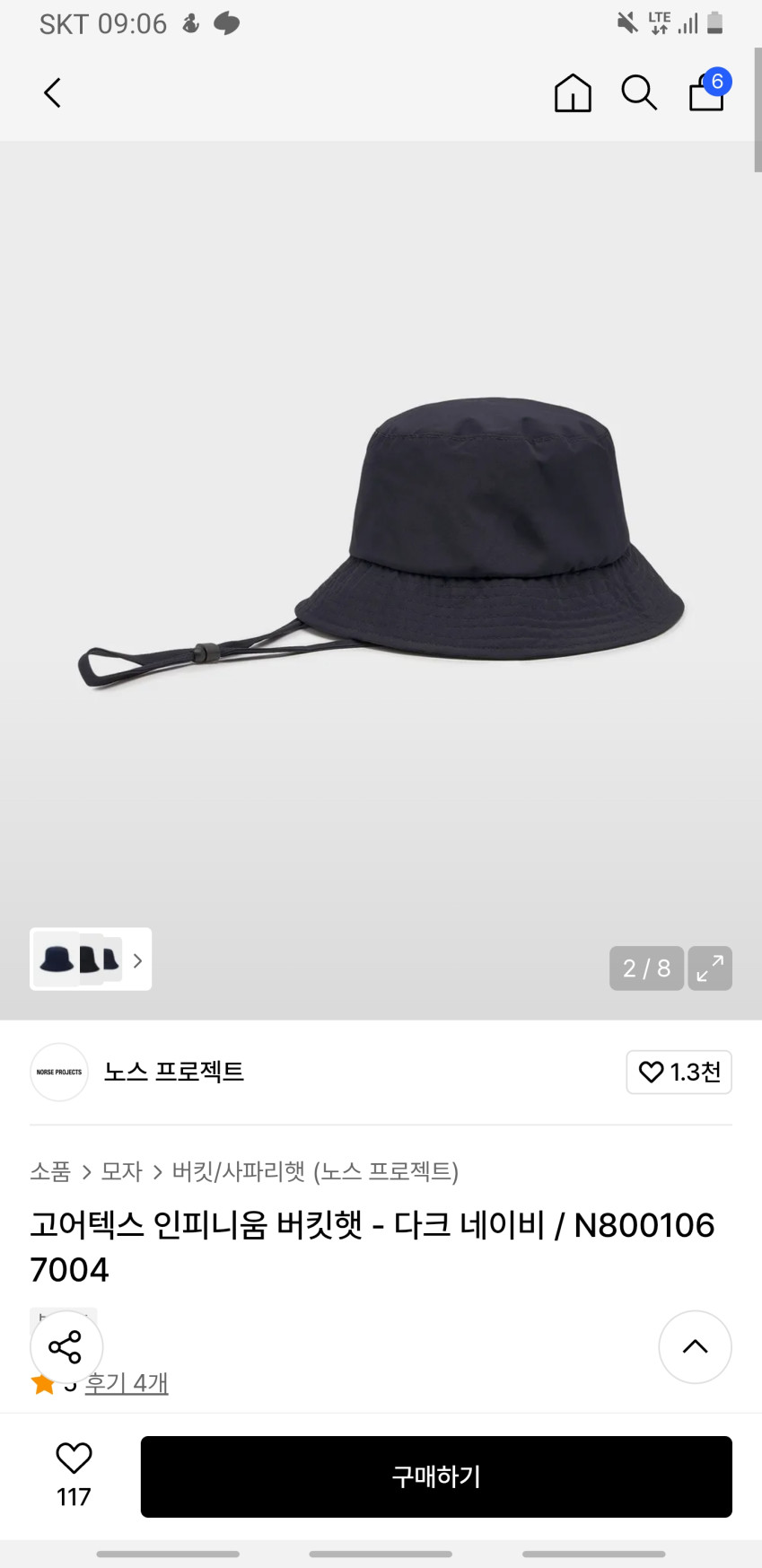Like the 노스 프로젝트 brand (1.3천)

click(x=679, y=1072)
